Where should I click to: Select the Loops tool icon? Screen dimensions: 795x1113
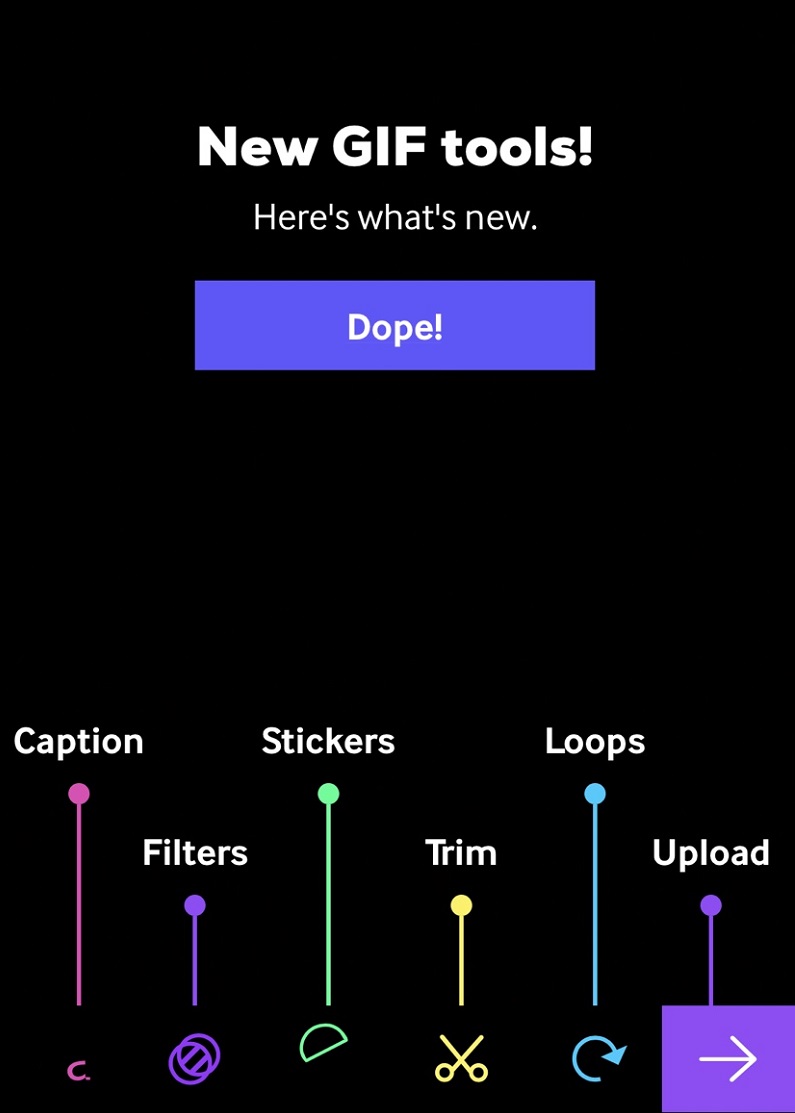pyautogui.click(x=597, y=1059)
